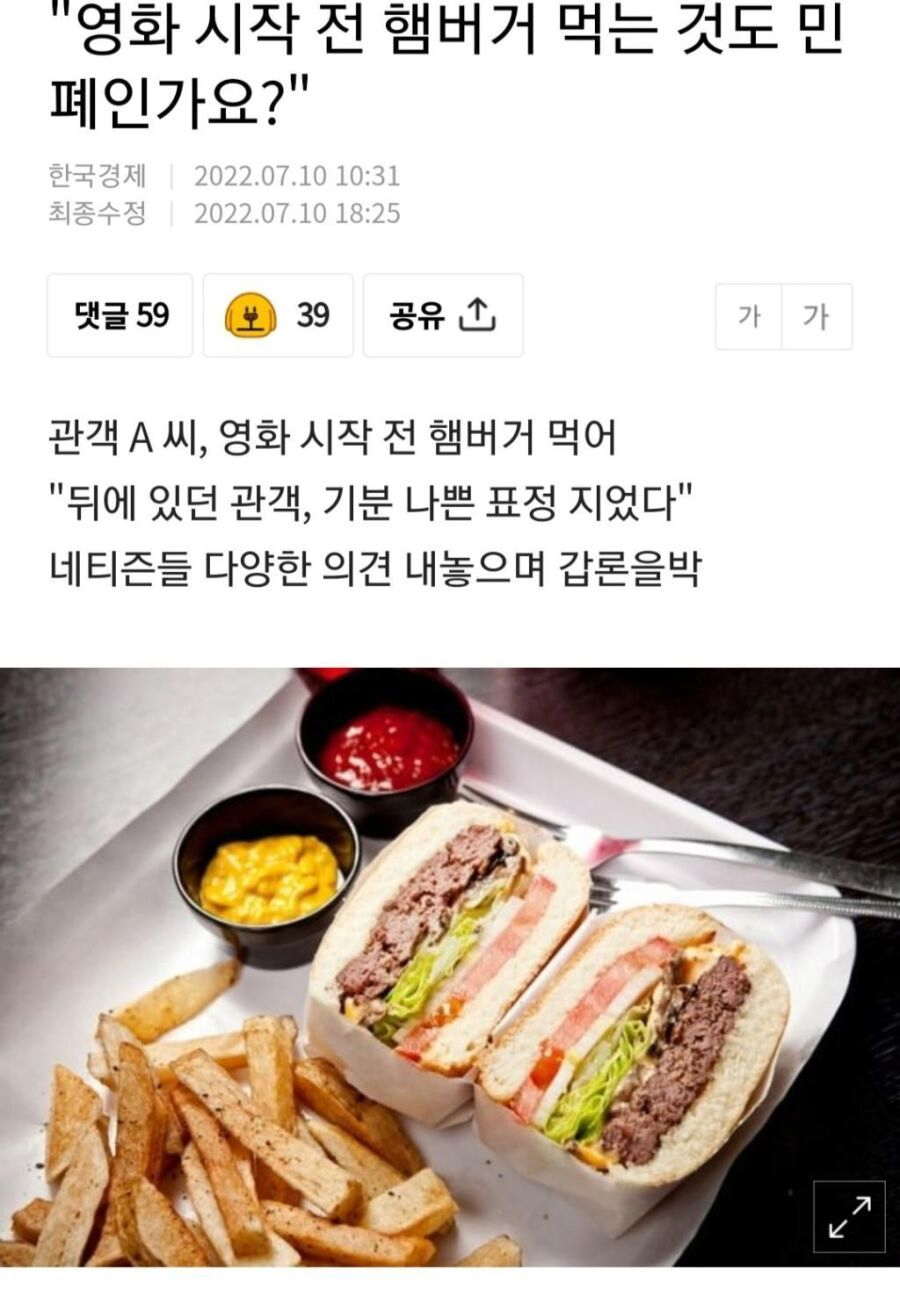
Task: Decrease text size with small 가
Action: coord(749,317)
